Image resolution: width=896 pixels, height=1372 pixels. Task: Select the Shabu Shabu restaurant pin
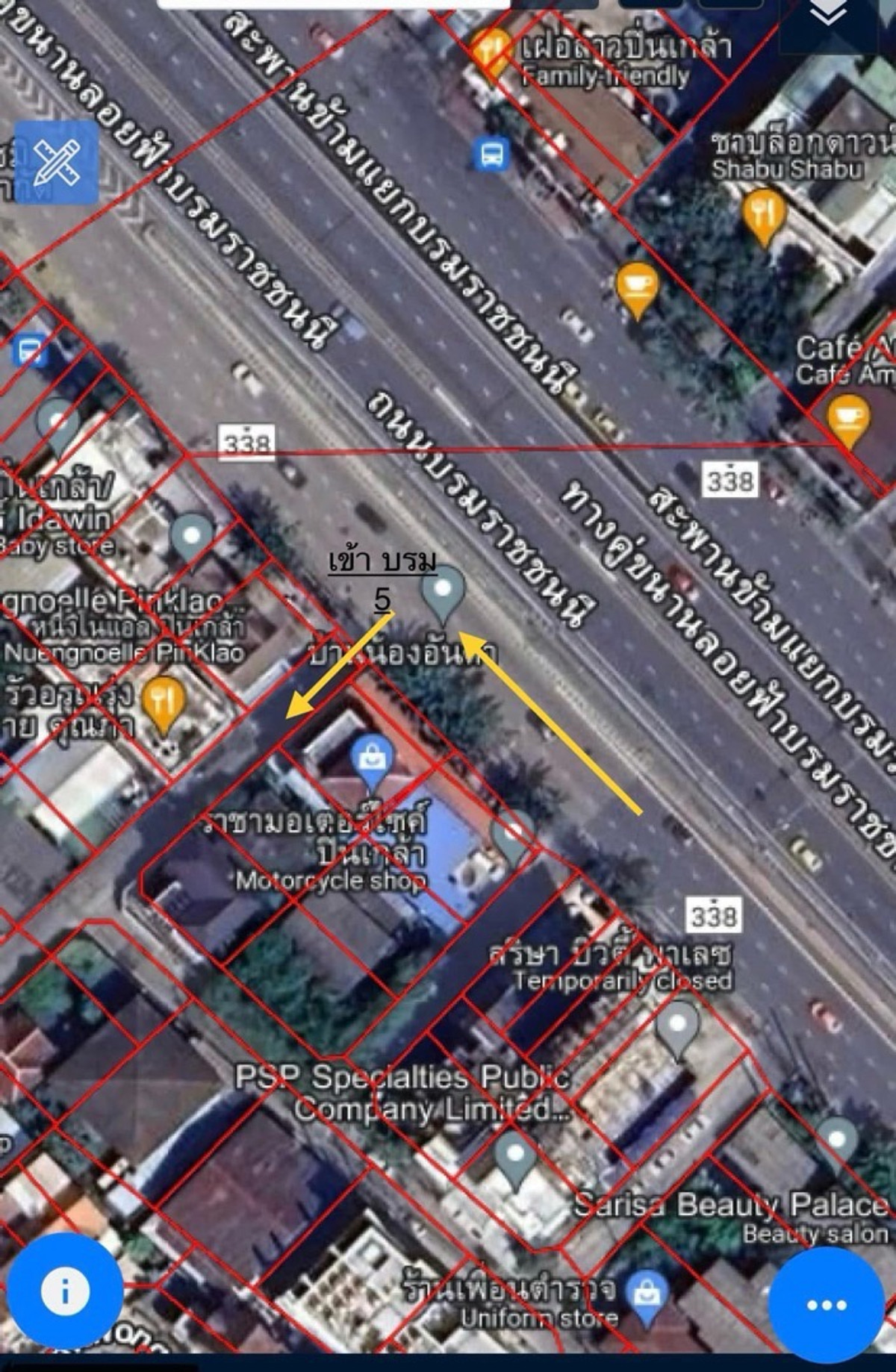(763, 211)
